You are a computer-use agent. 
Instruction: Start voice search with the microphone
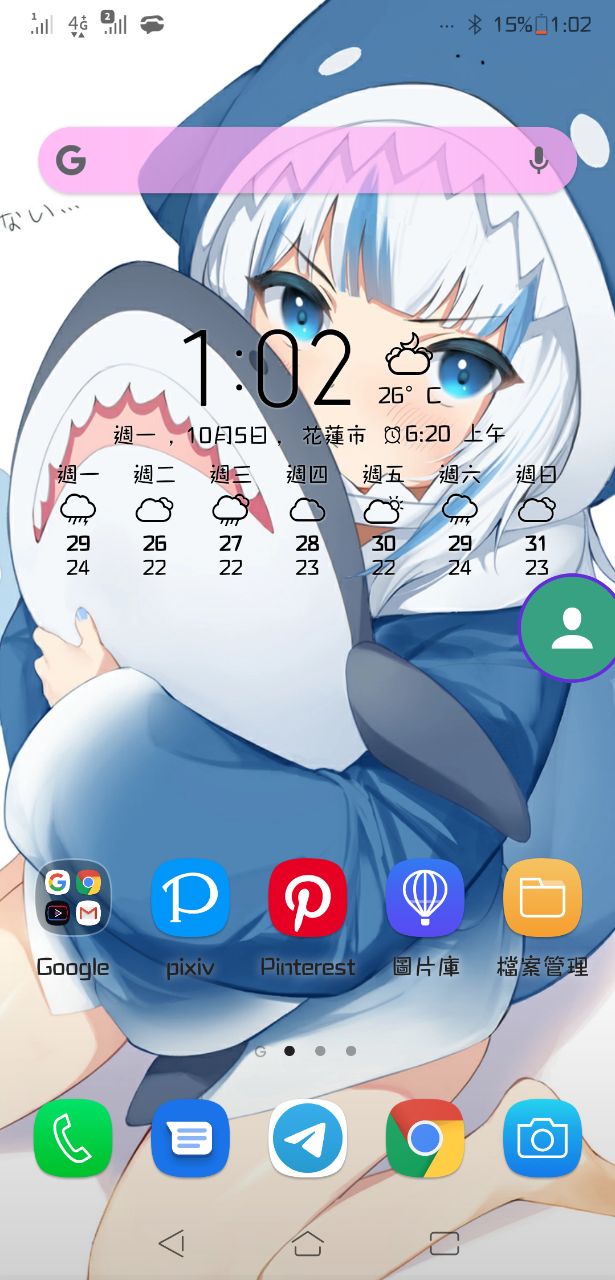pos(539,160)
